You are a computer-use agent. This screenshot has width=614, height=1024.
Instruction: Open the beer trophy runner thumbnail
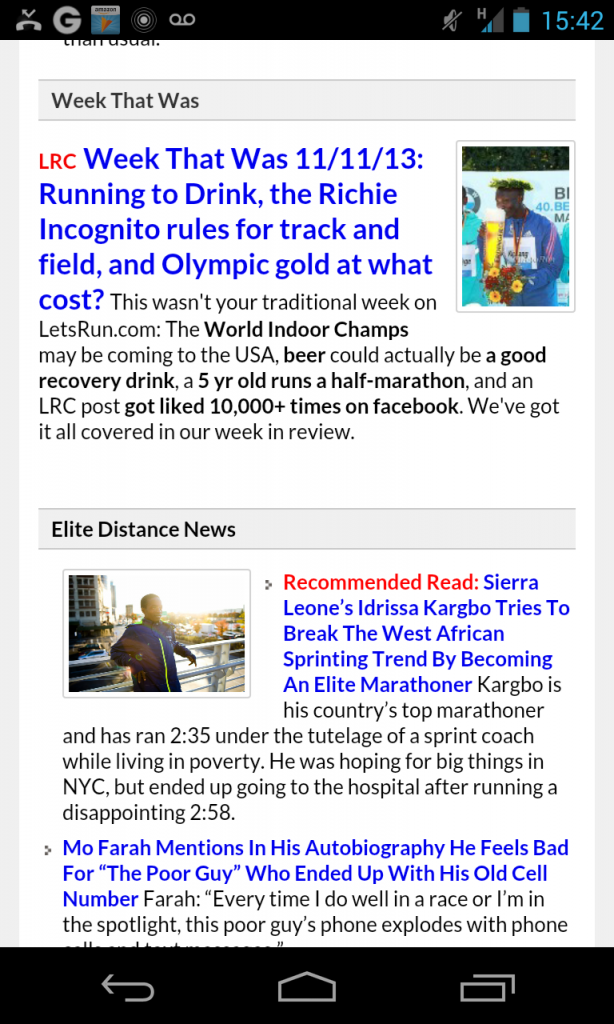(x=515, y=226)
